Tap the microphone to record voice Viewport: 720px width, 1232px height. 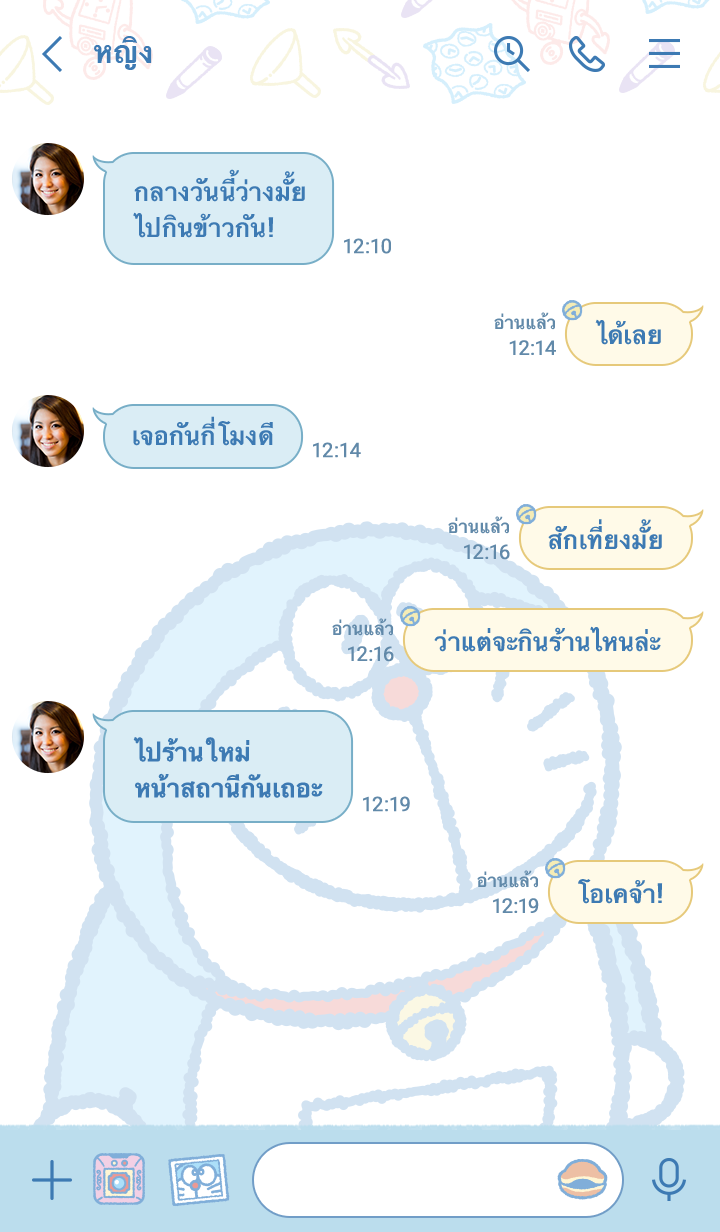(x=668, y=1180)
